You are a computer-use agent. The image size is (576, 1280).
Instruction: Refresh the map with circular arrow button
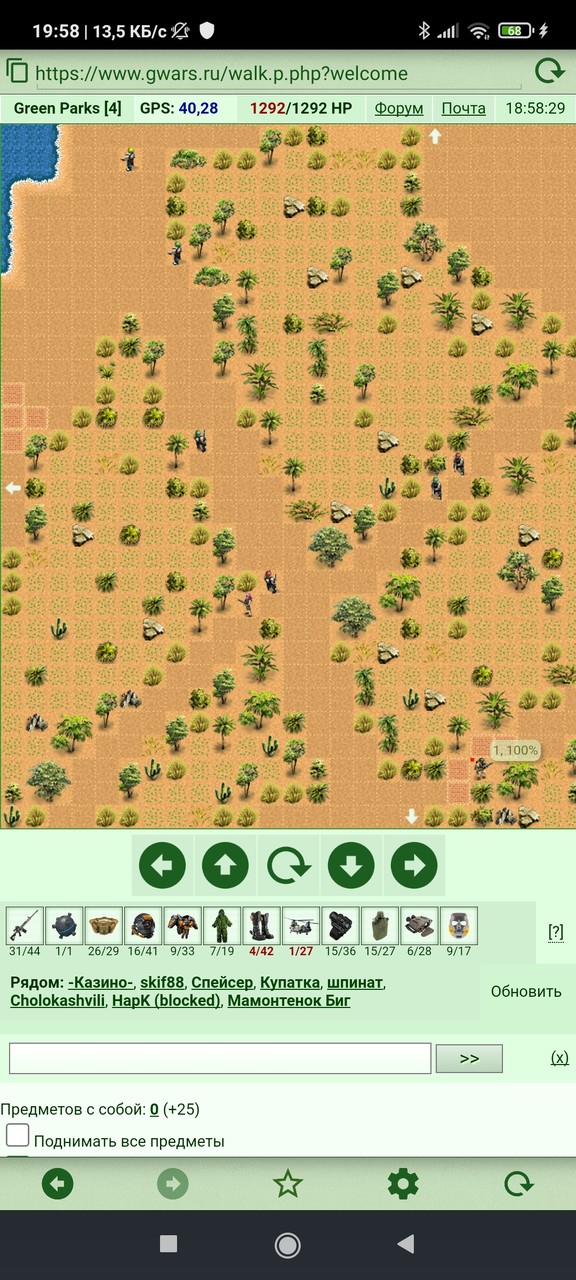(288, 866)
